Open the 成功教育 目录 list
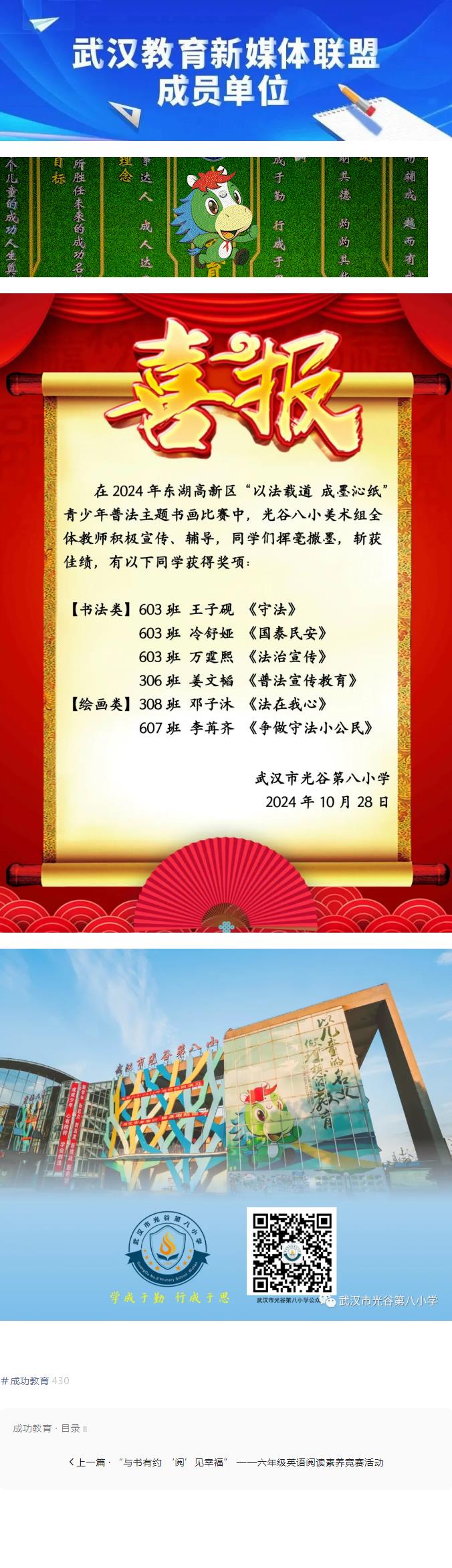 [50, 1428]
